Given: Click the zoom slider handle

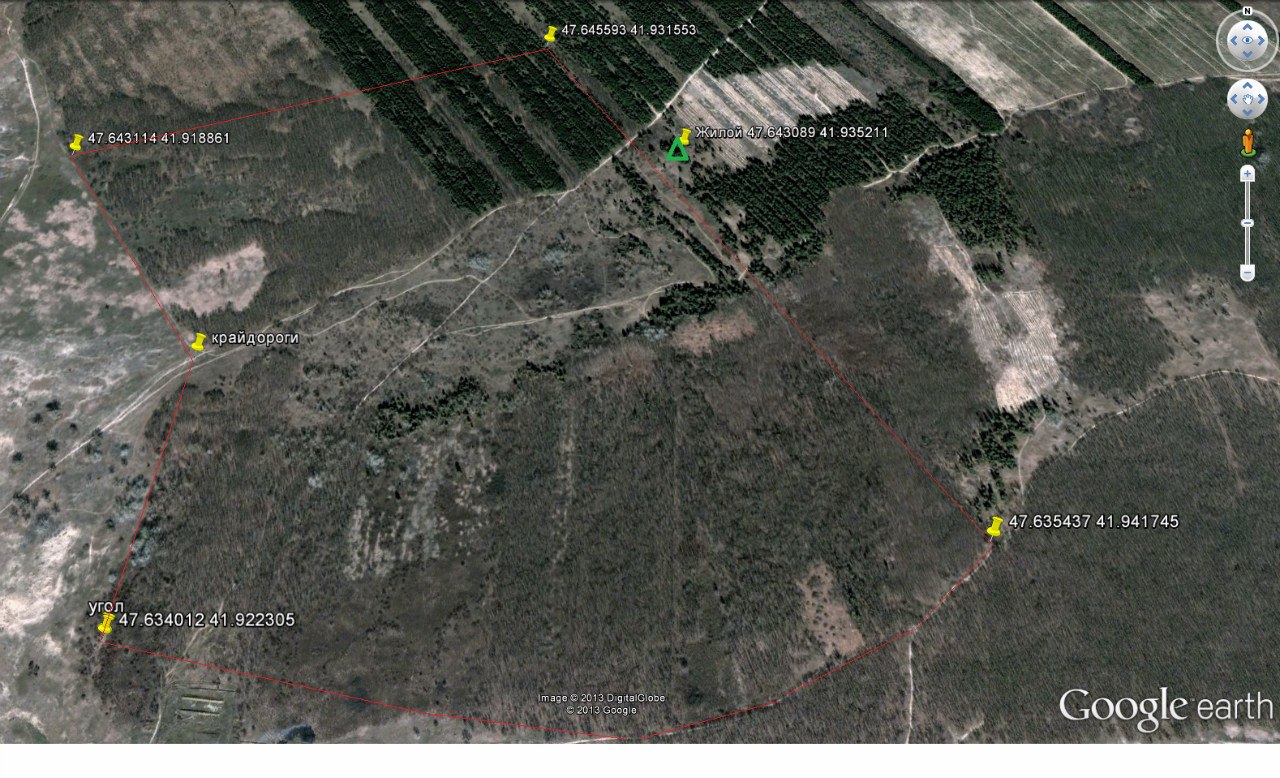Looking at the screenshot, I should 1247,223.
